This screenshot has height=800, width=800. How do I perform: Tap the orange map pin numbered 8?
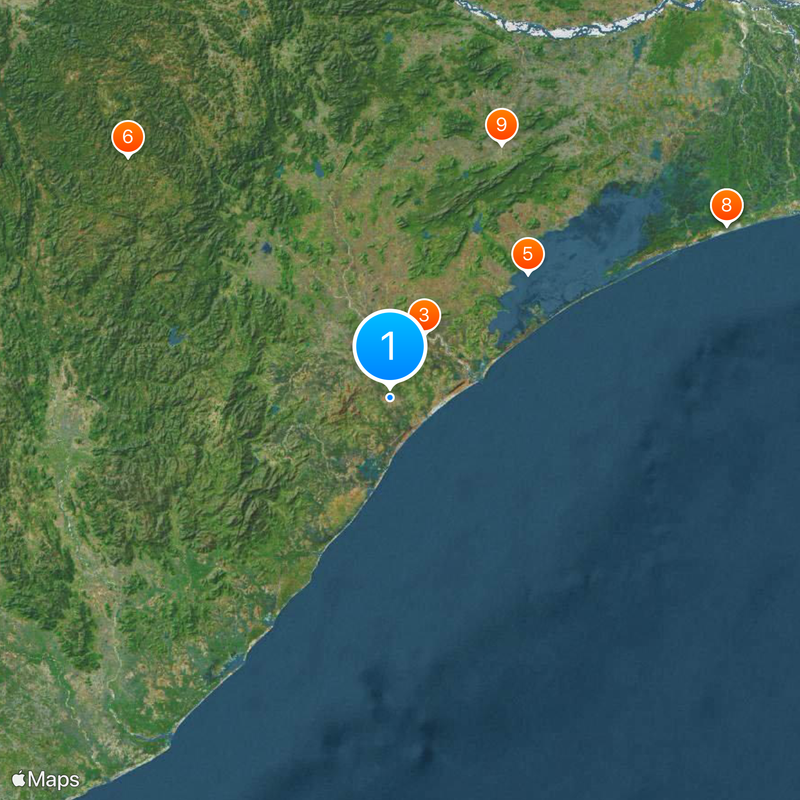coord(726,206)
